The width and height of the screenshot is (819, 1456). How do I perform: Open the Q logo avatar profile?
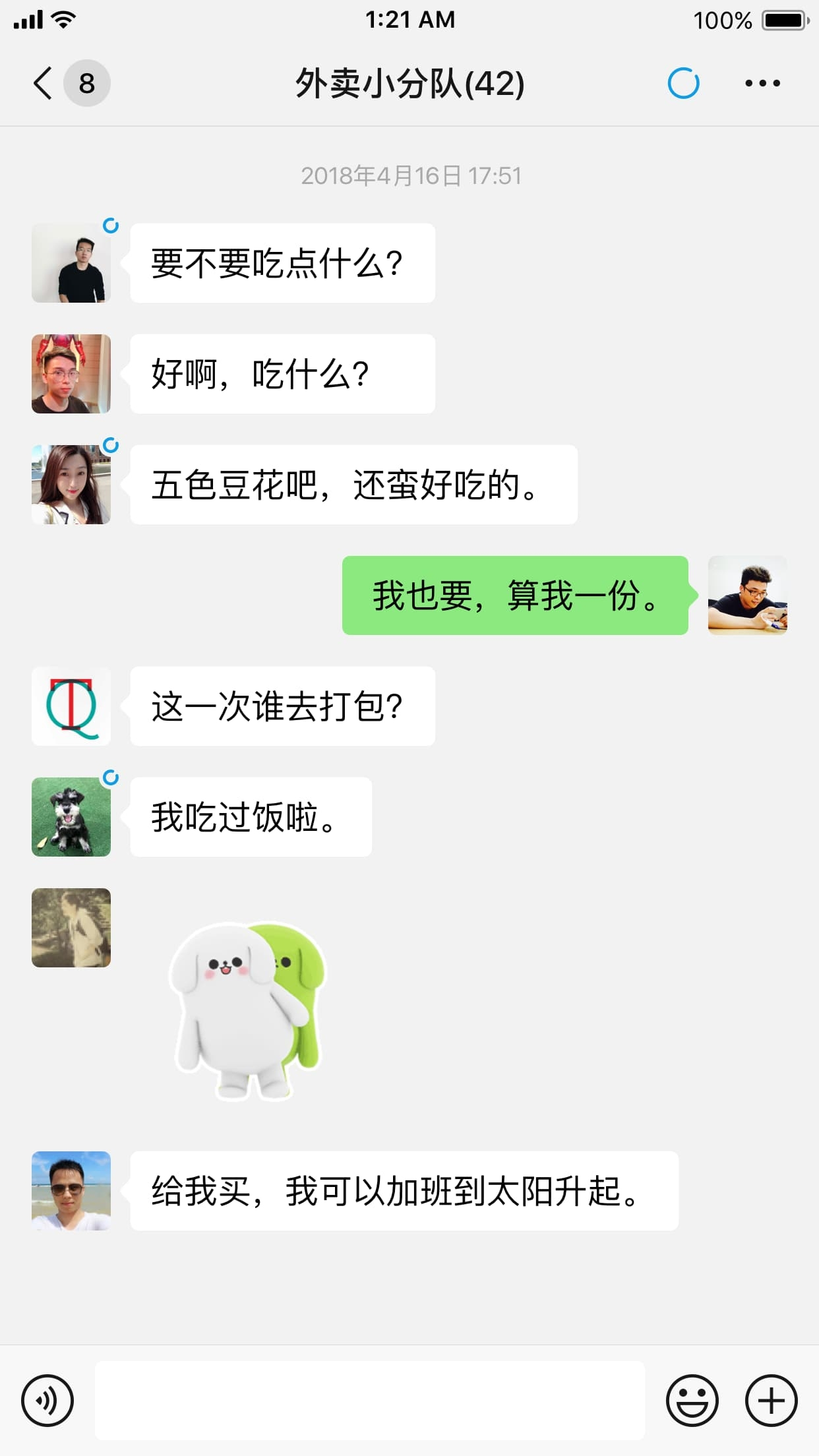click(71, 706)
